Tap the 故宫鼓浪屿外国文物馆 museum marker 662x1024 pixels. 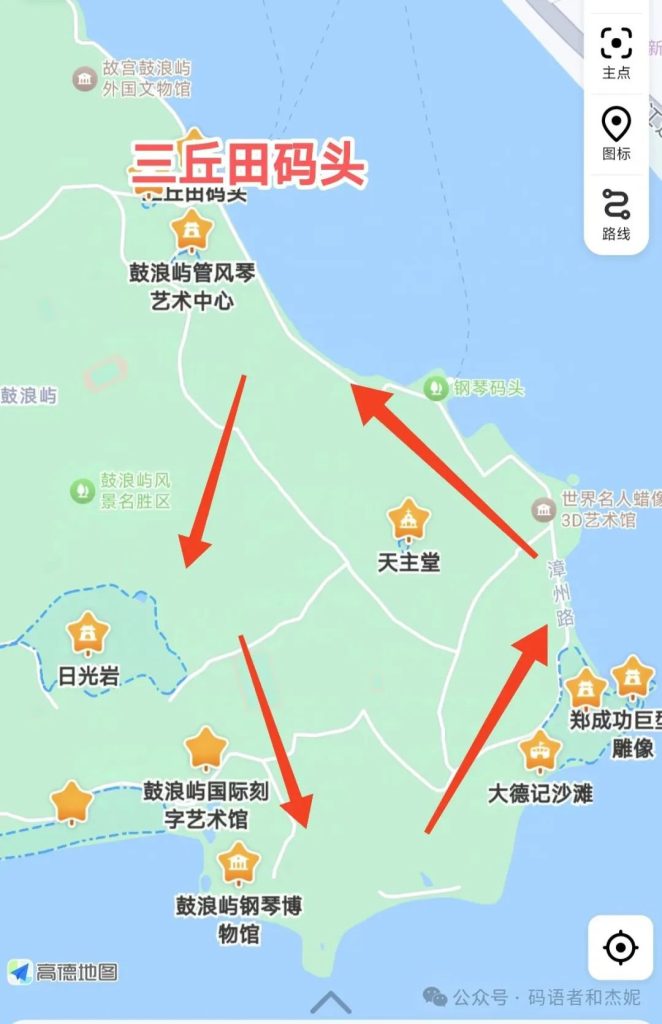(85, 78)
